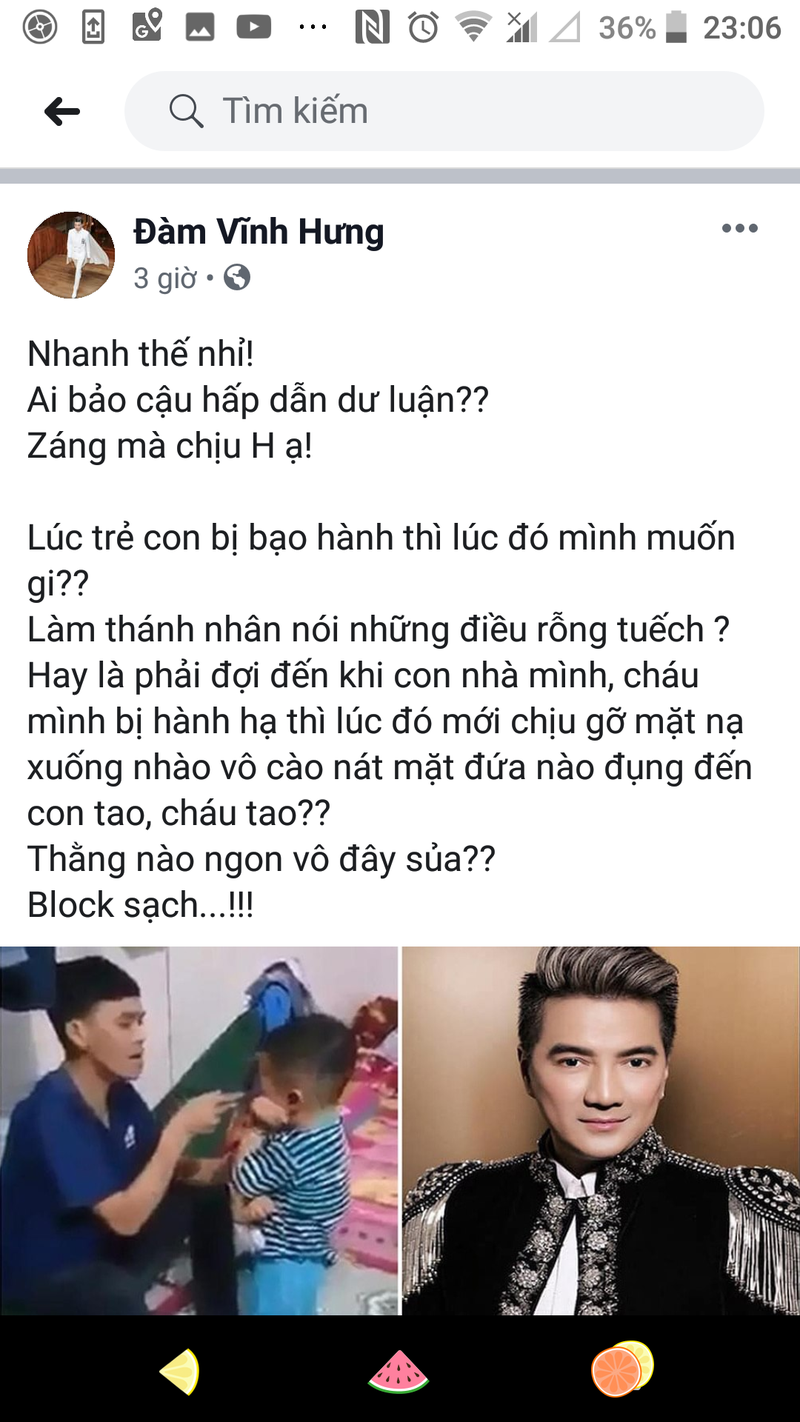View the left photo with the child
This screenshot has width=800, height=1422.
point(199,1130)
